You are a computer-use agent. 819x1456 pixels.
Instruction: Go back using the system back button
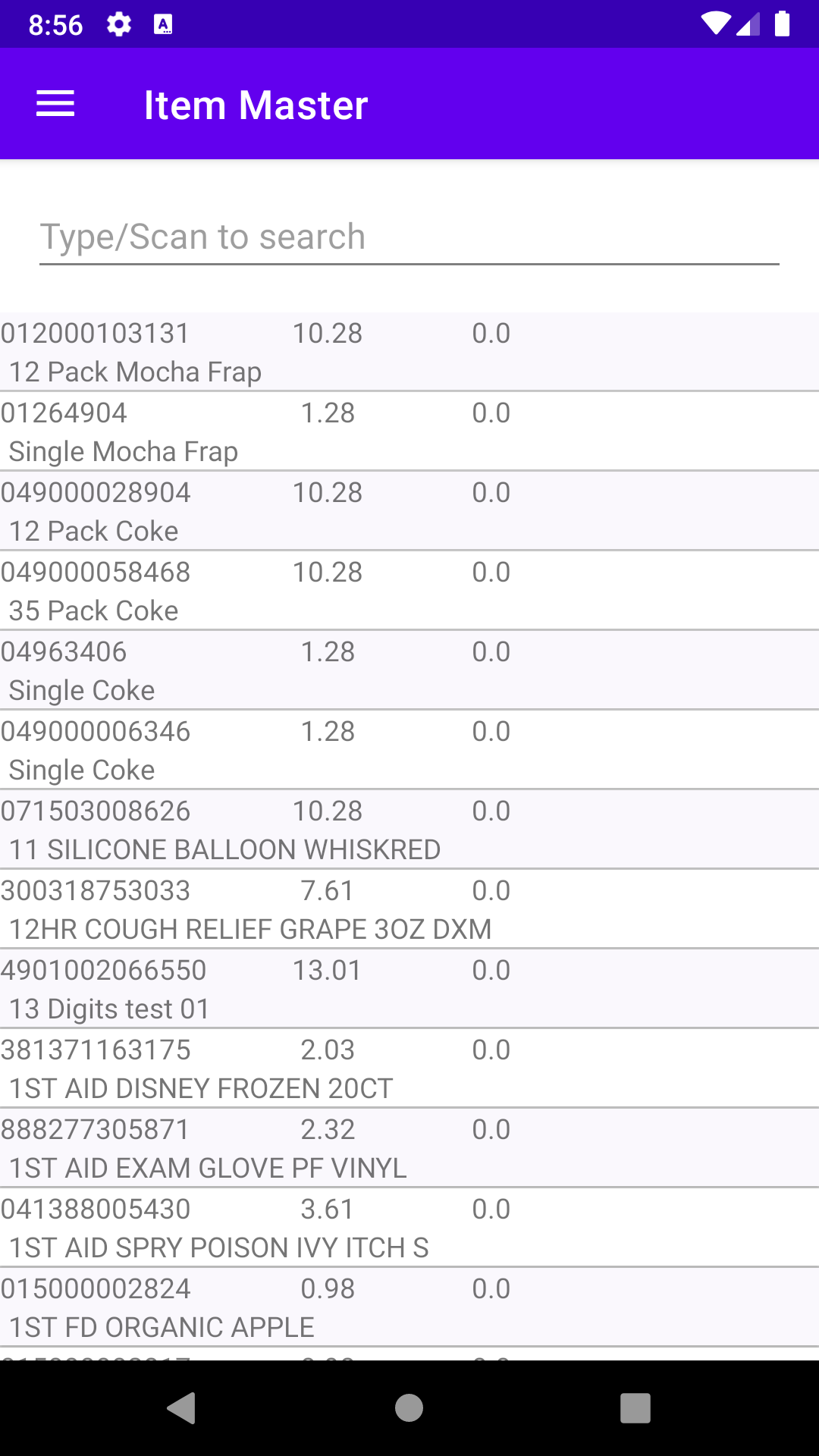pos(181,1408)
